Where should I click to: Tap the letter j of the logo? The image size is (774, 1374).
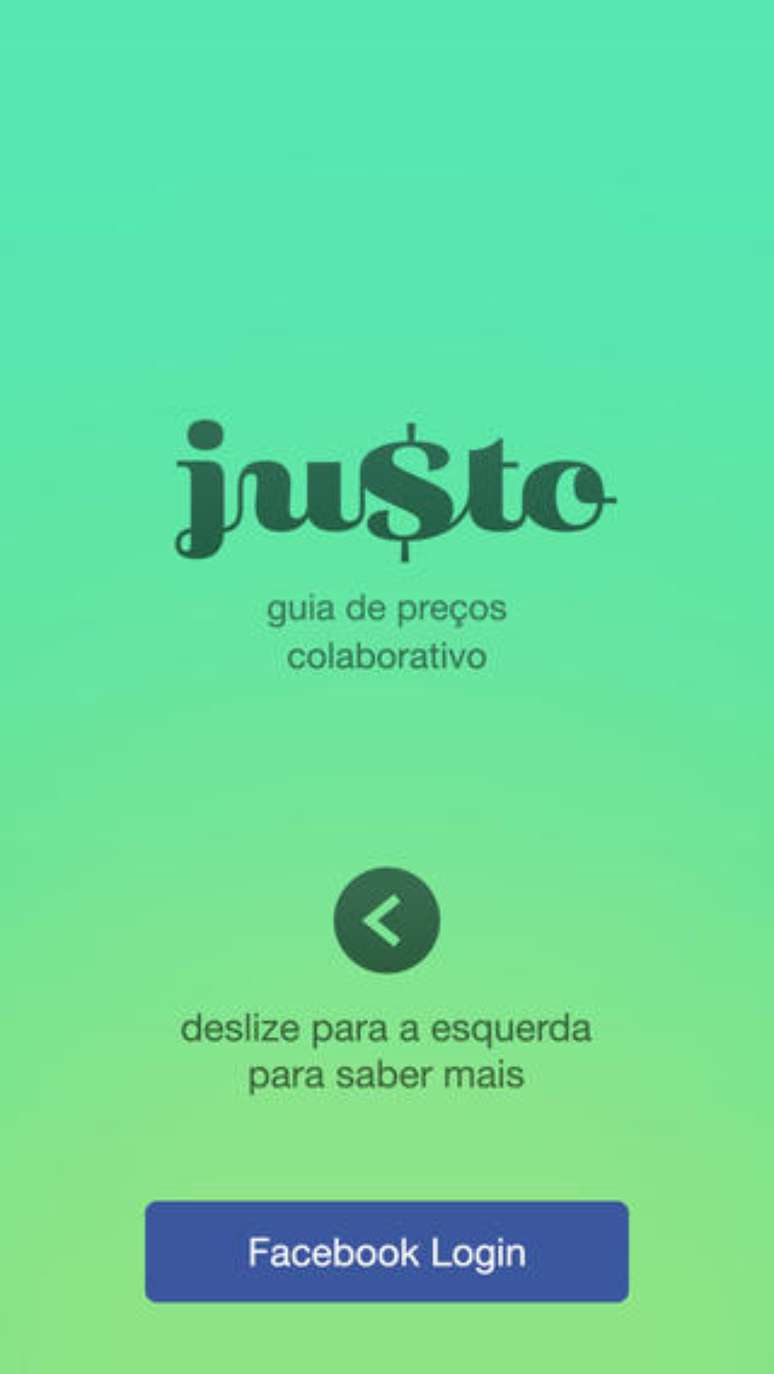(x=200, y=490)
